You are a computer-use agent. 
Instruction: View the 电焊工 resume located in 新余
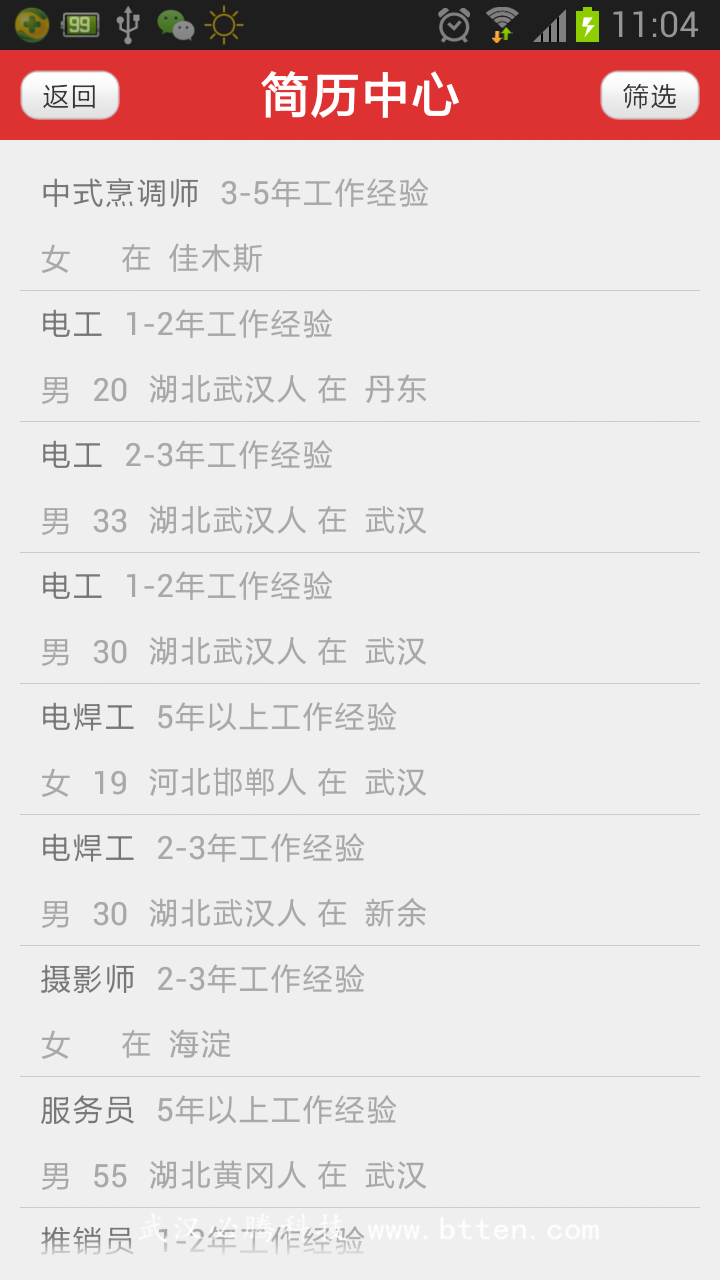360,881
